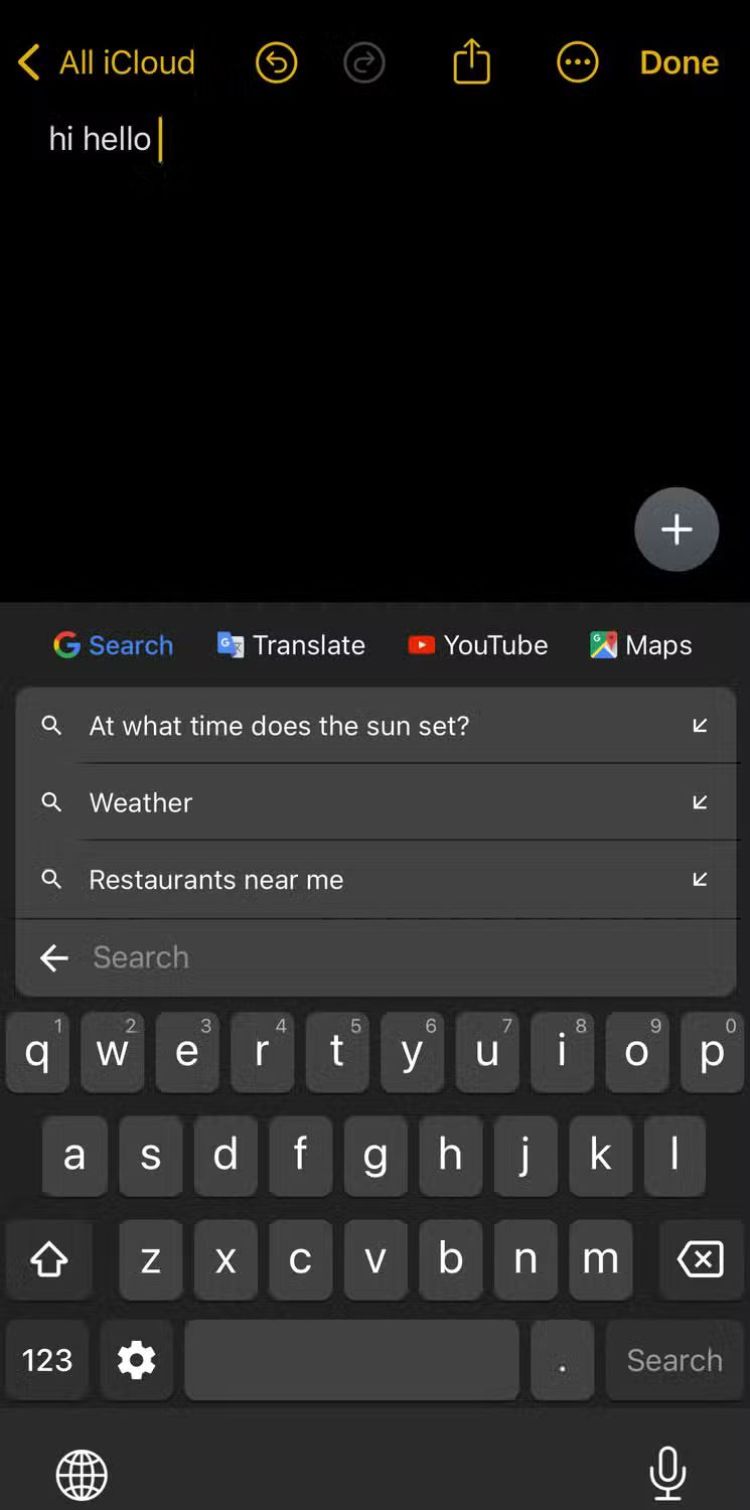Tap the backspace key
Viewport: 750px width, 1510px height.
700,1259
